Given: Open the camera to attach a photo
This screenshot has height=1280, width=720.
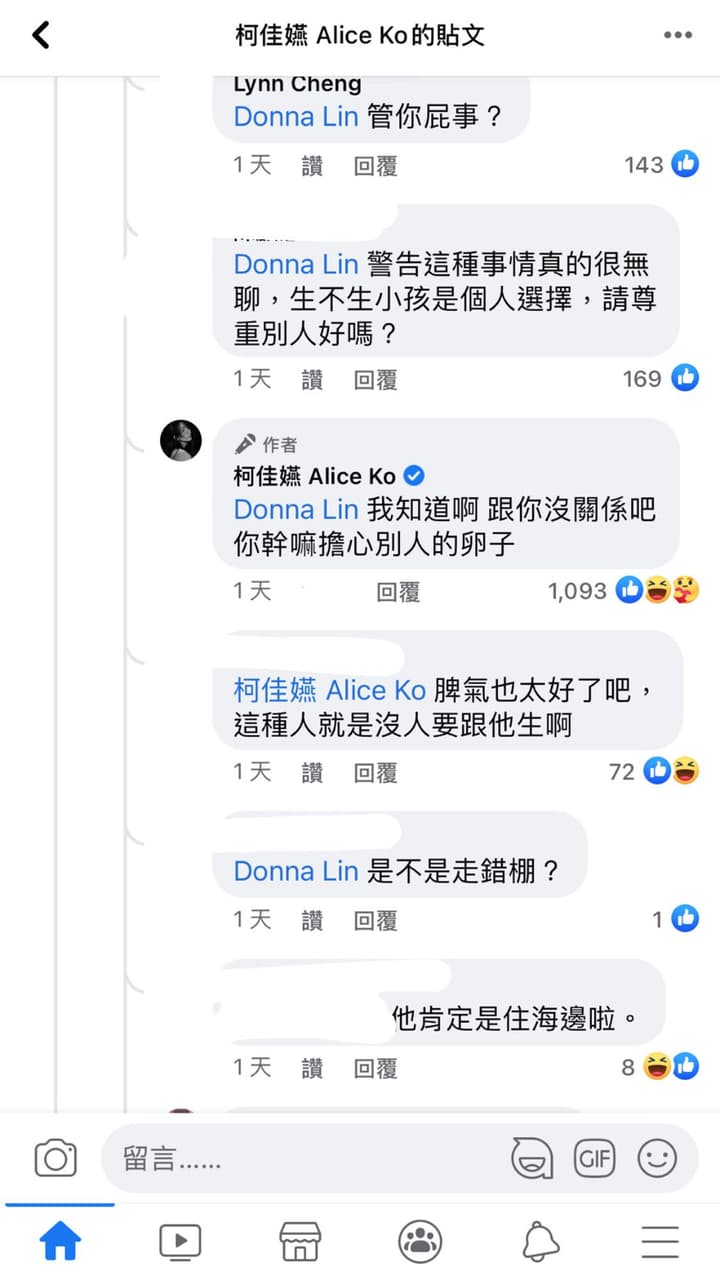Looking at the screenshot, I should (56, 1159).
